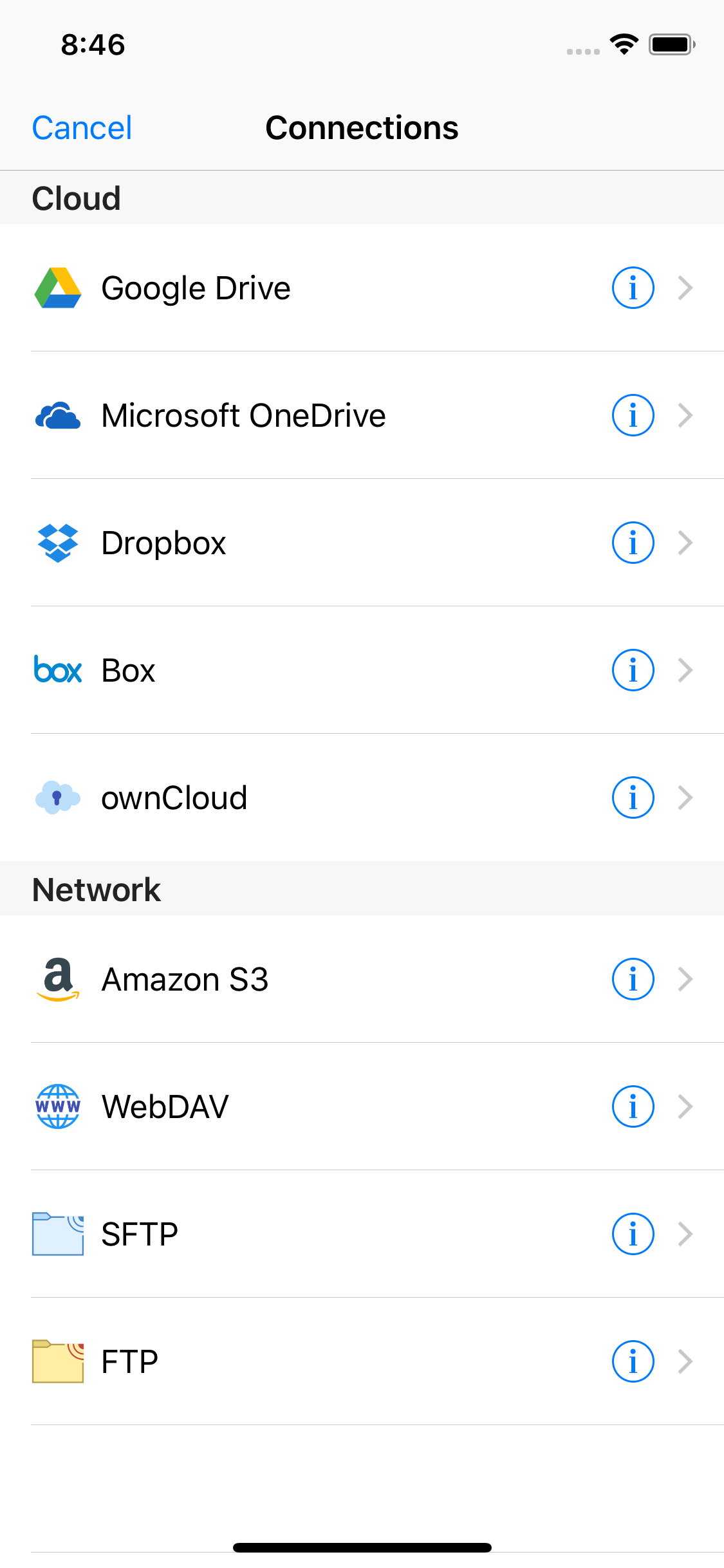Select the Amazon S3 list row
This screenshot has width=724, height=1568.
[290, 979]
